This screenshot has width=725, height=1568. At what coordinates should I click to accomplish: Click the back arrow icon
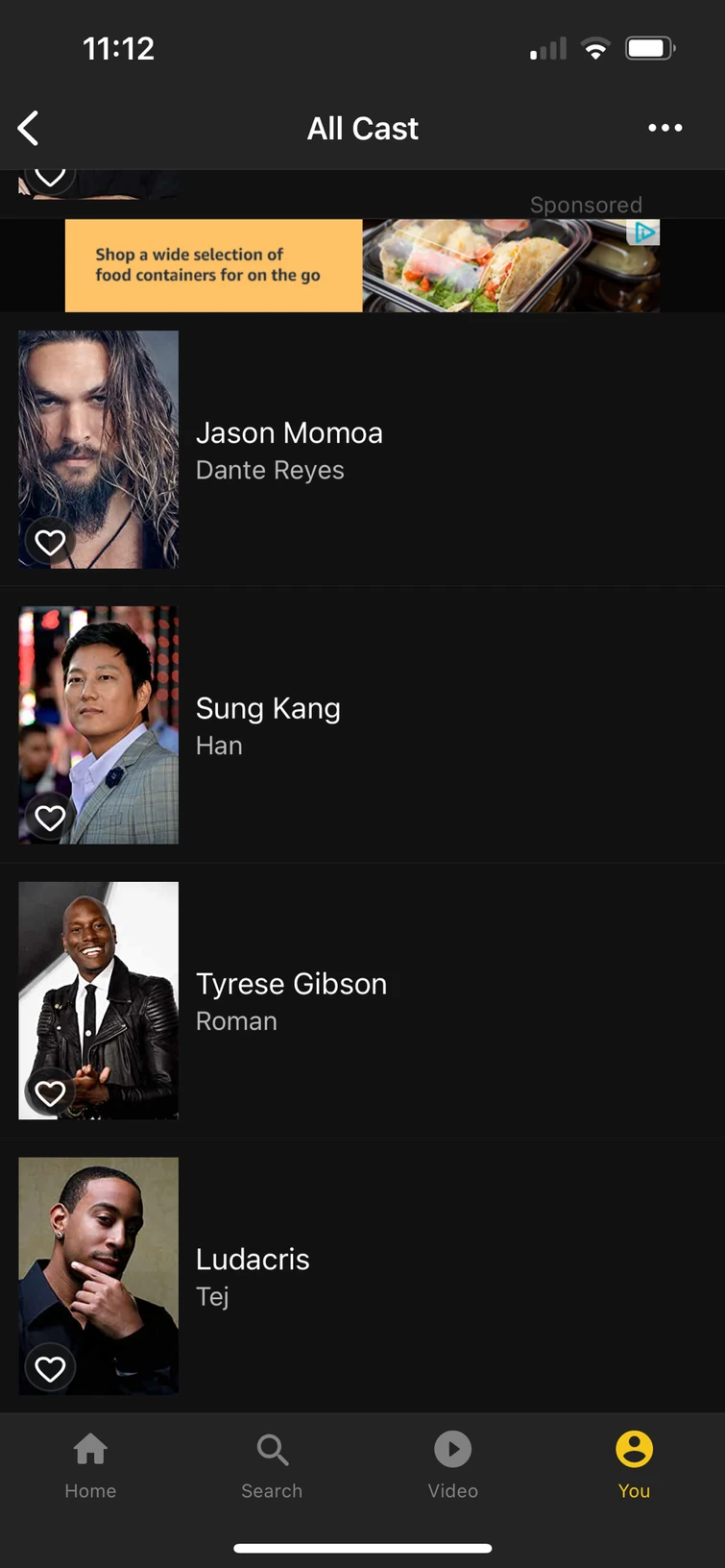[x=28, y=128]
